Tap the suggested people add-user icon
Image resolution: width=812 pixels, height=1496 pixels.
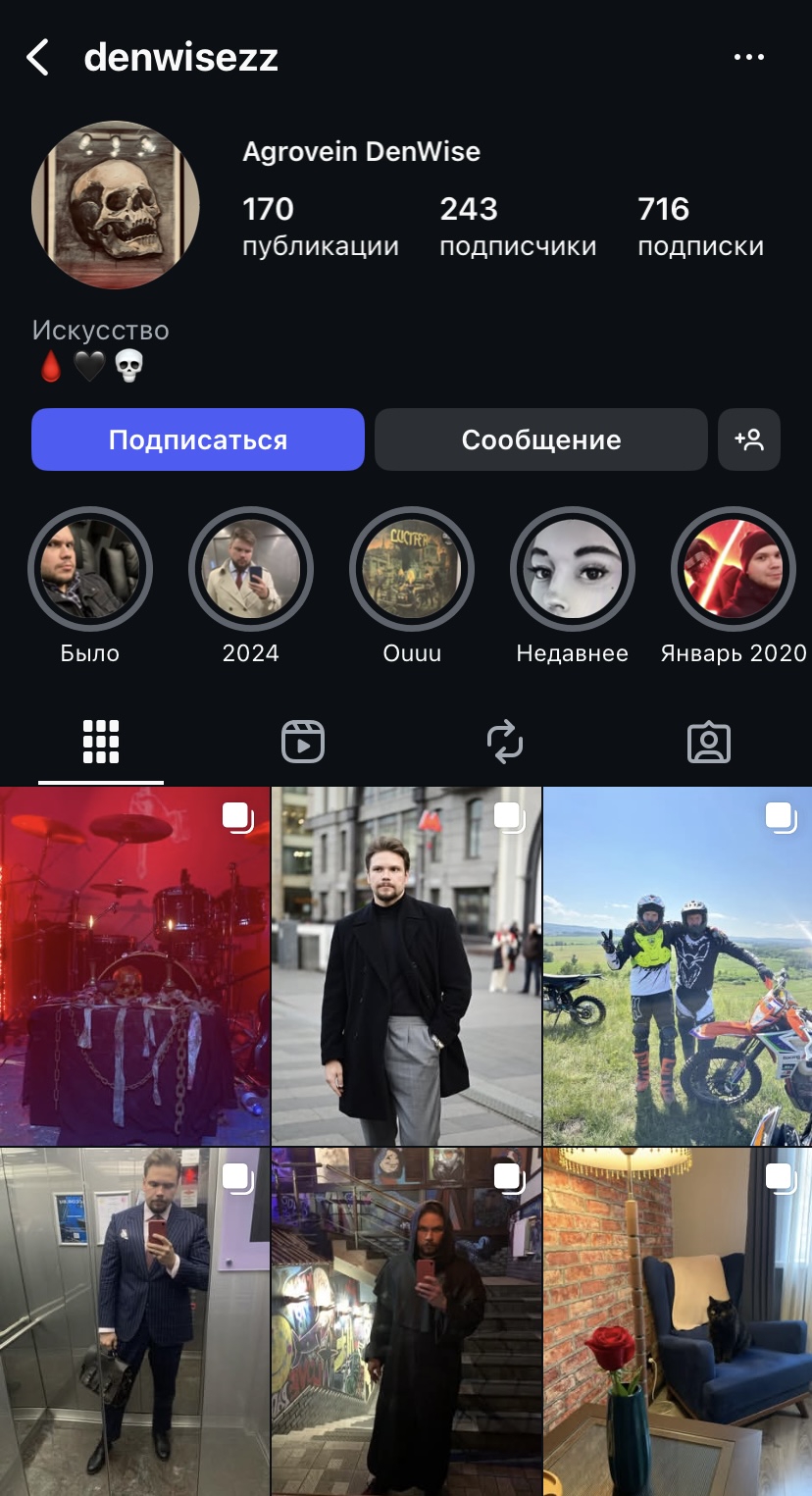pos(749,439)
